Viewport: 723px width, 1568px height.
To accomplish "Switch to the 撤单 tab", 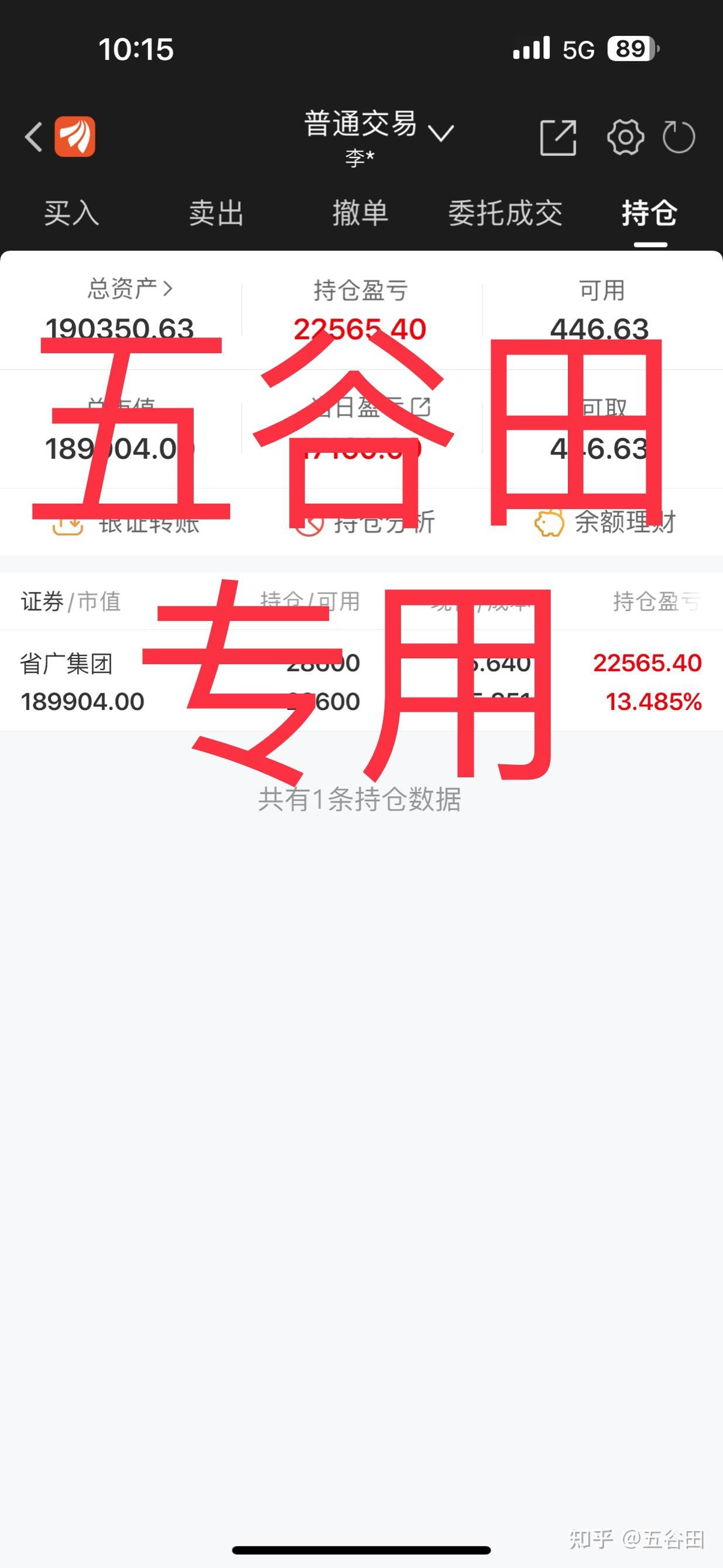I will coord(360,213).
